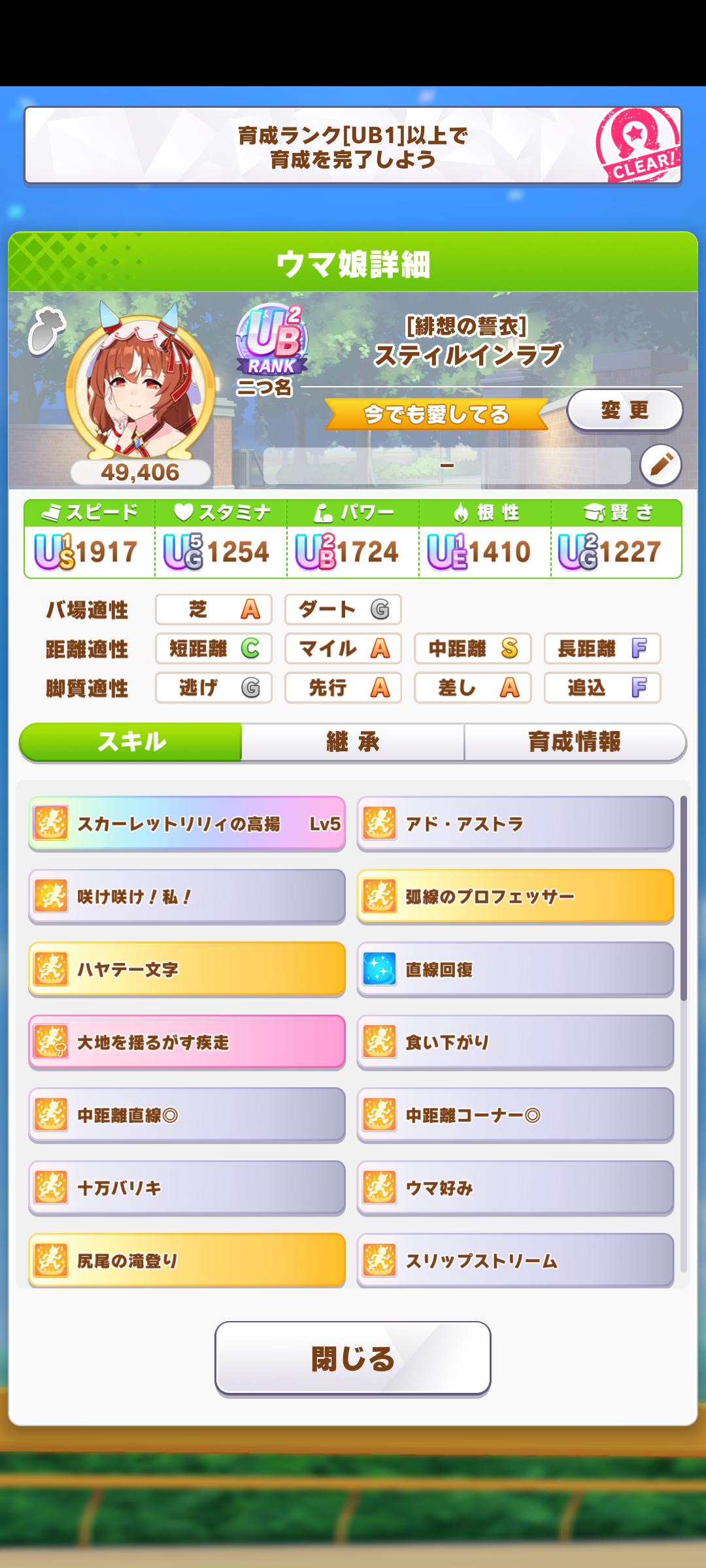Screen dimensions: 706x1568
Task: Show details for 中距離直線◎
Action: pos(187,1115)
